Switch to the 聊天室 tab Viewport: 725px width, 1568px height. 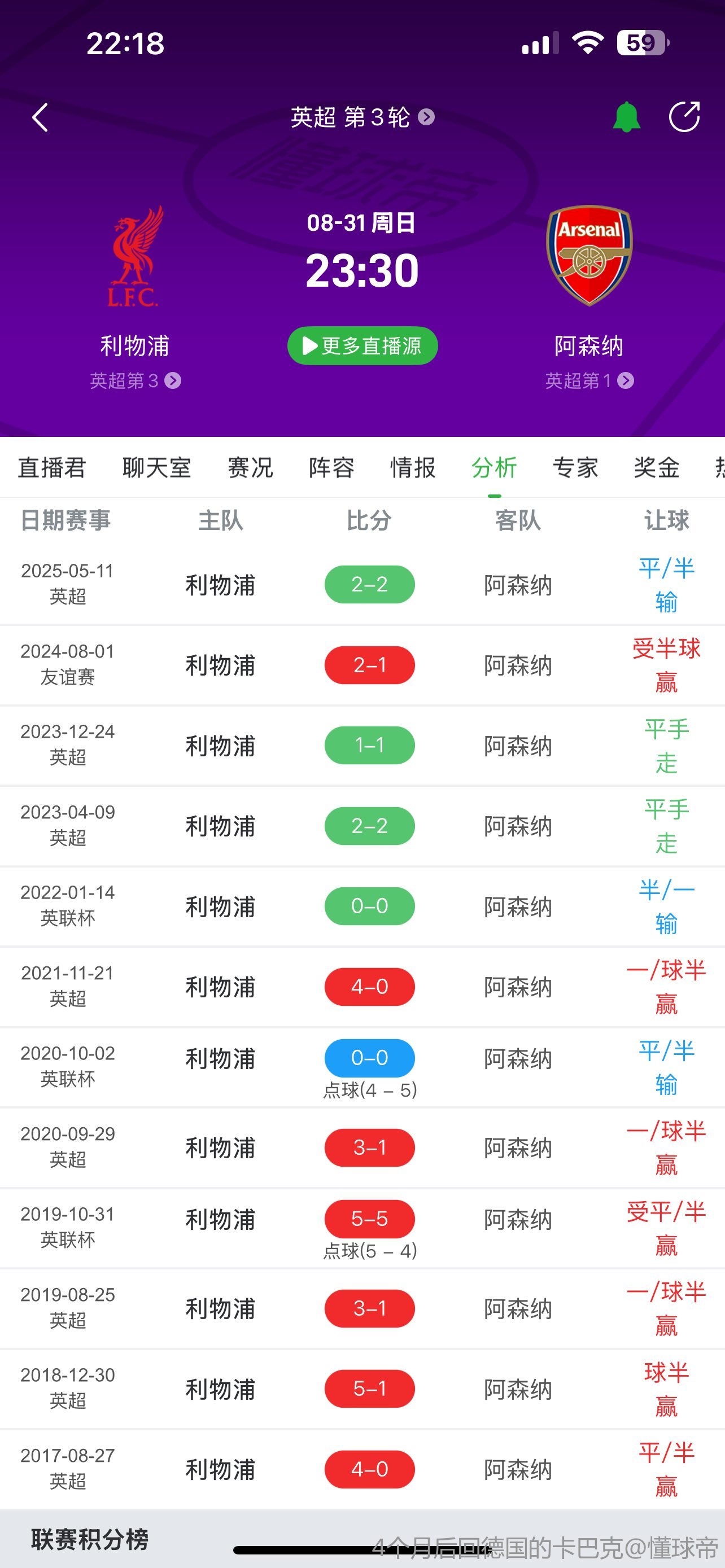156,467
